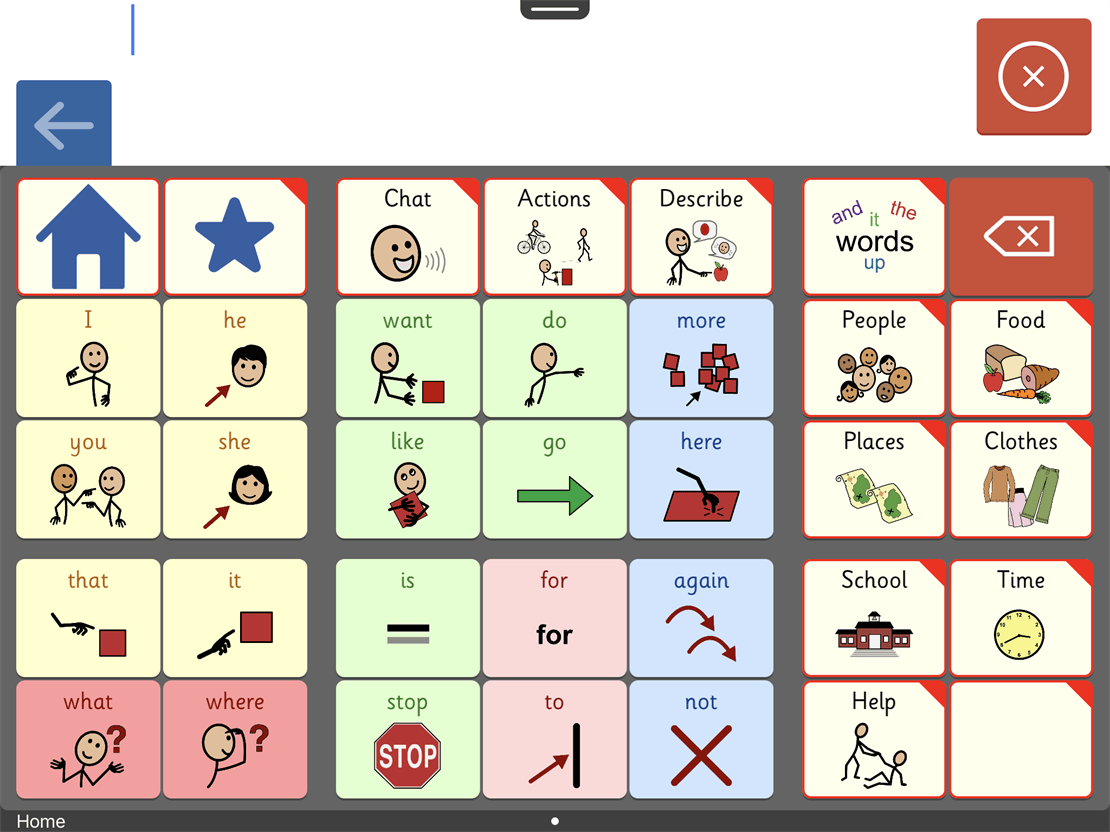Go to the Home board via house icon
This screenshot has height=832, width=1110.
[88, 237]
